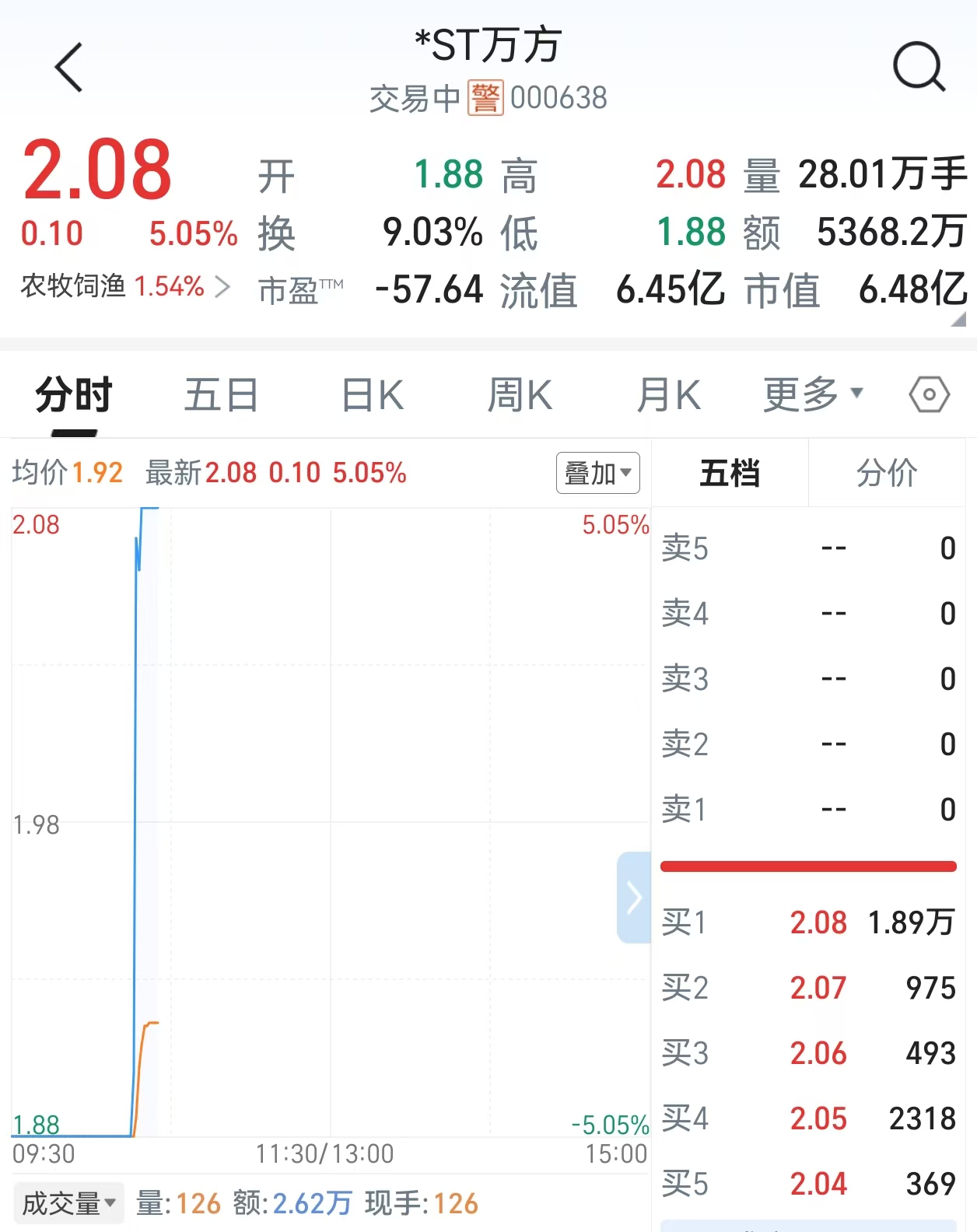The image size is (977, 1232).
Task: Switch to the 五日 chart tab
Action: 221,395
